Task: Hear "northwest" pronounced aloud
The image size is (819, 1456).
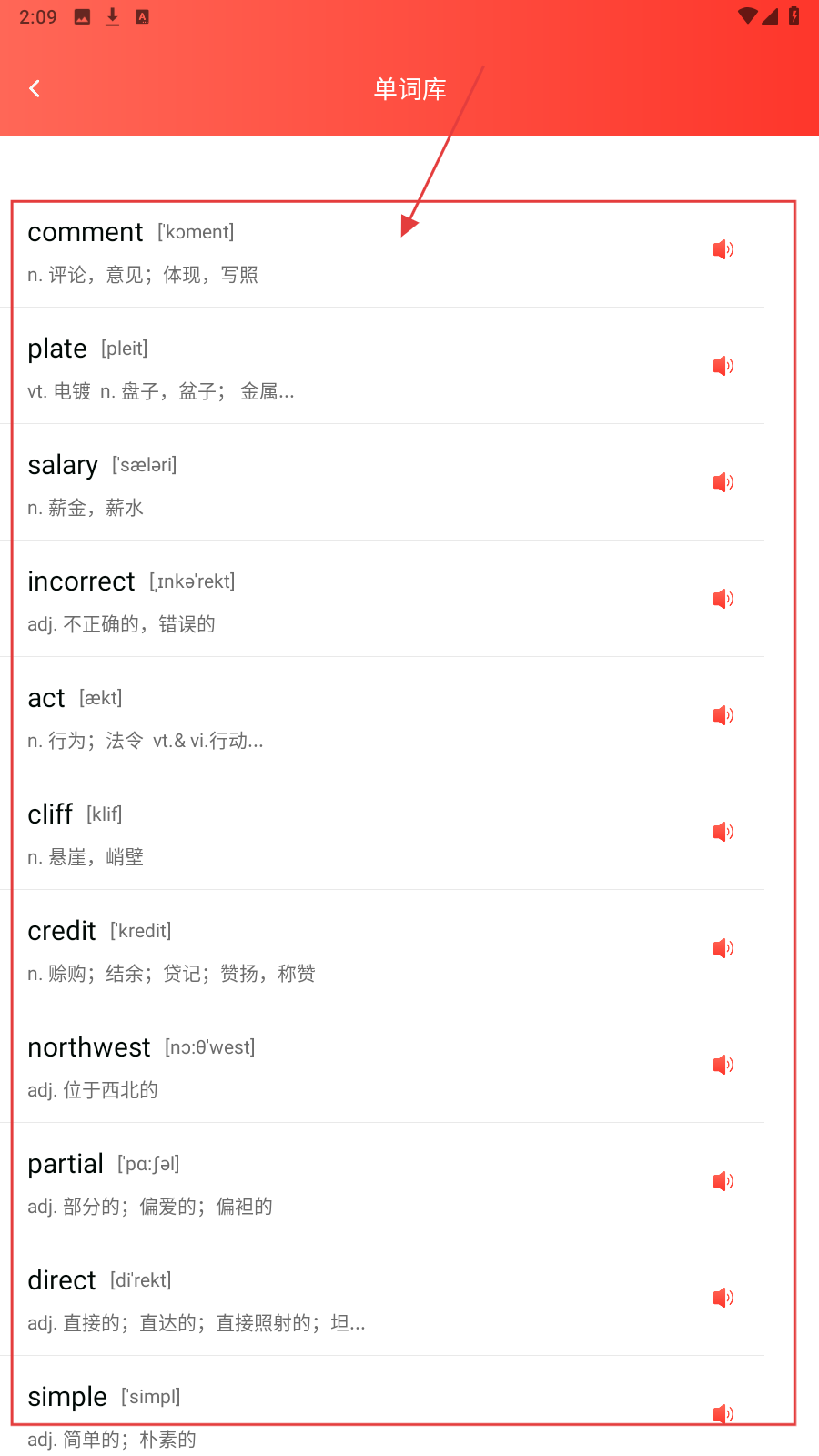Action: pos(723,1065)
